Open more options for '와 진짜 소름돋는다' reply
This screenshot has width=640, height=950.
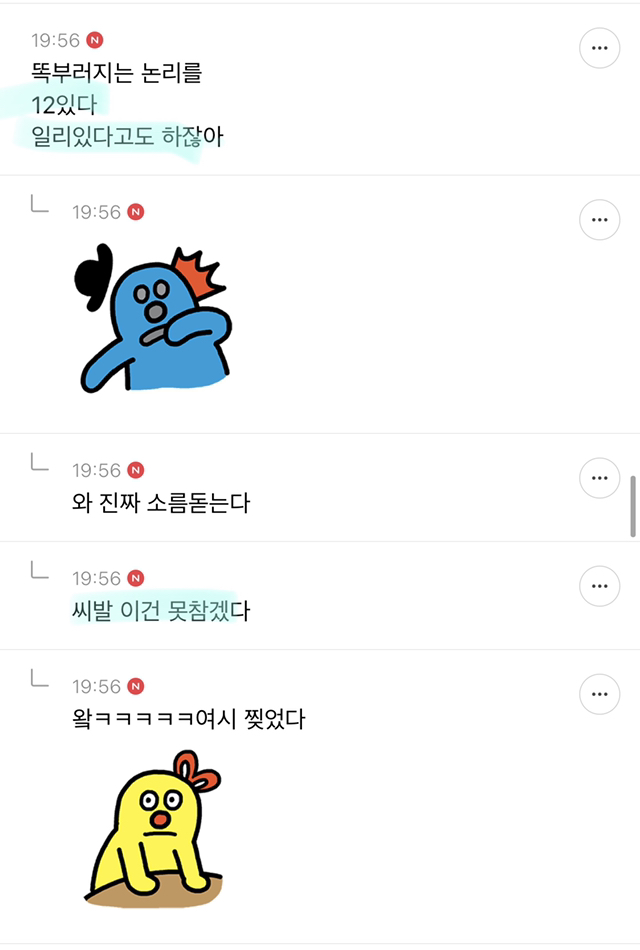[x=600, y=478]
